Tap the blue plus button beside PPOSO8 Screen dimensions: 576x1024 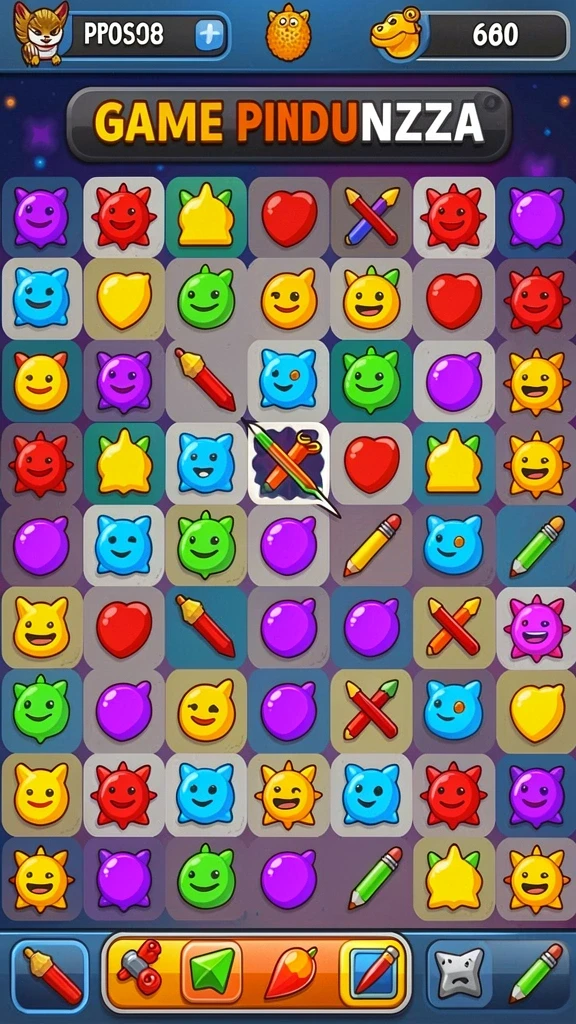tap(210, 35)
